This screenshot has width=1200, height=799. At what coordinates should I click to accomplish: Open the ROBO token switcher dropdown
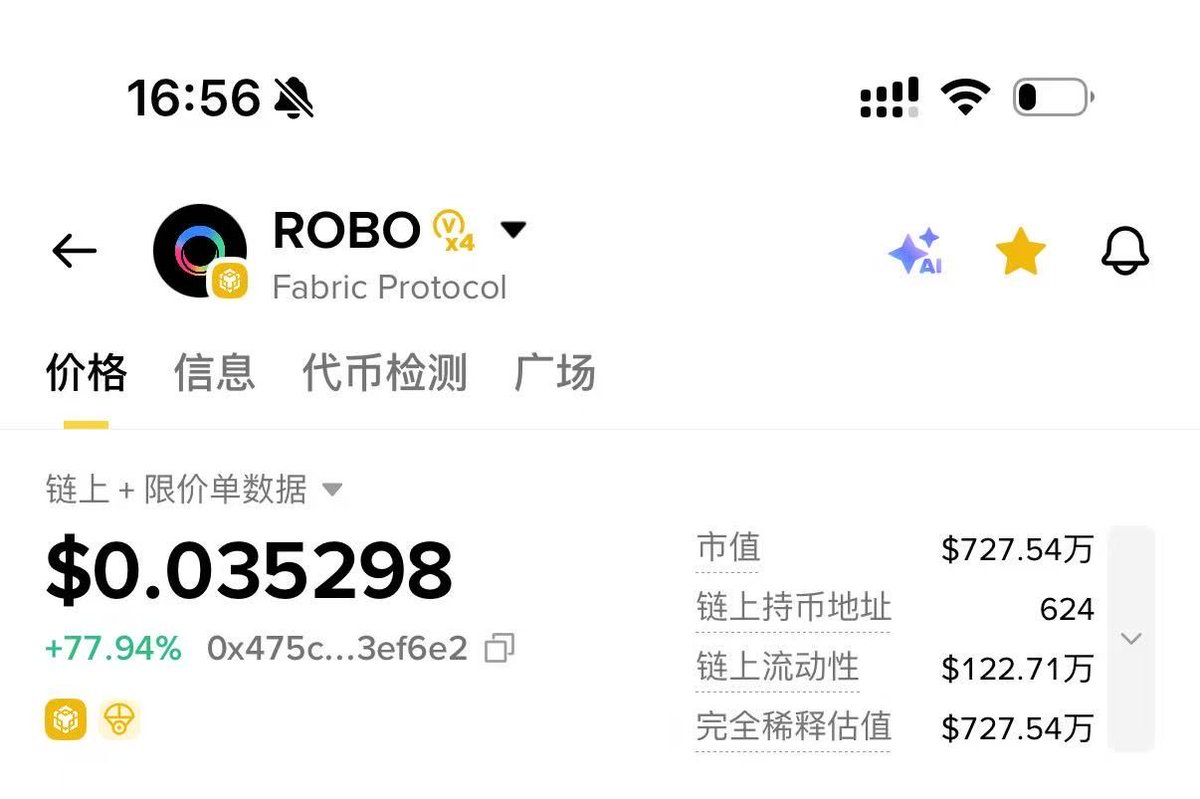513,230
